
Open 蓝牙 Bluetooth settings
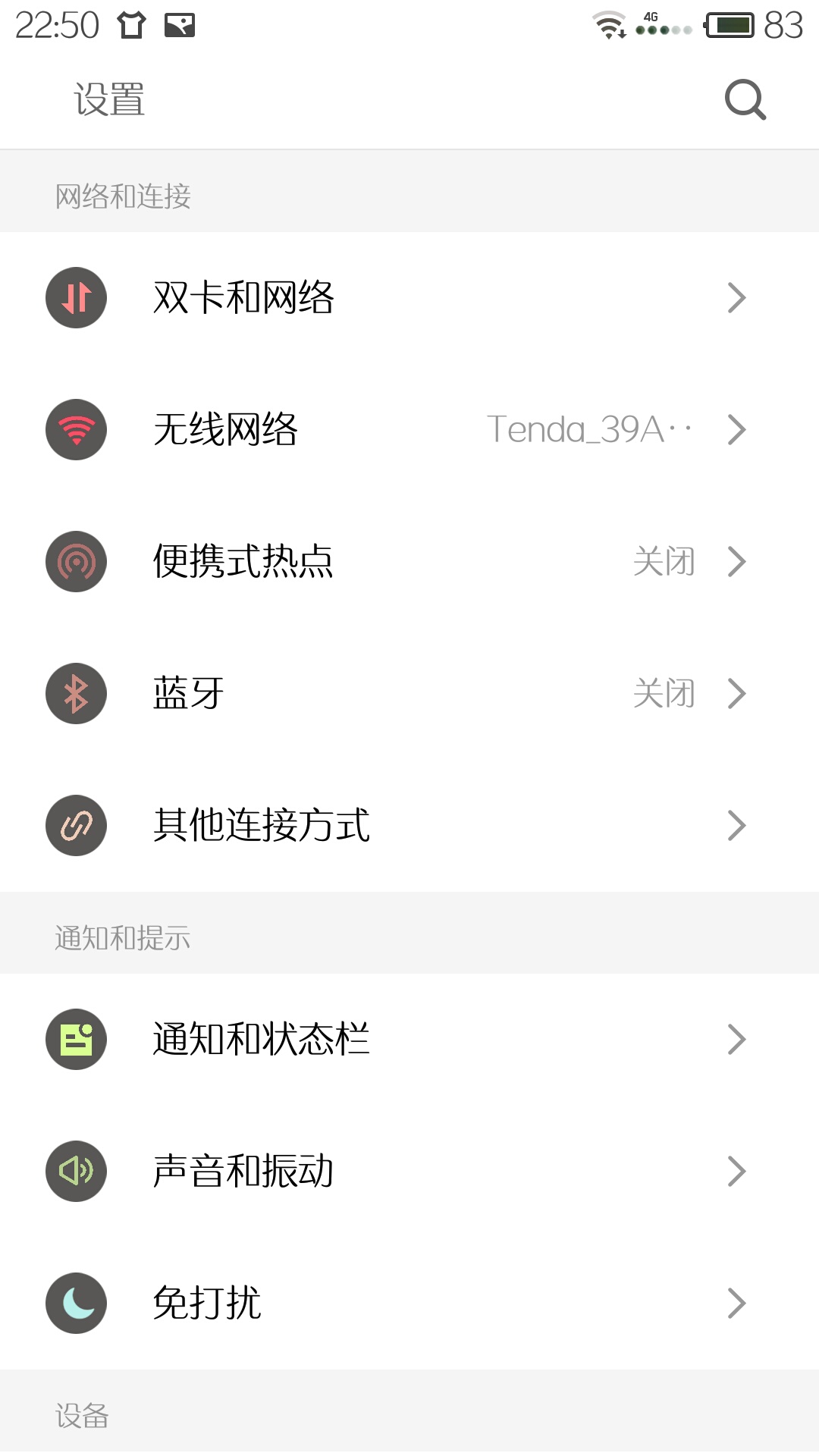[409, 694]
